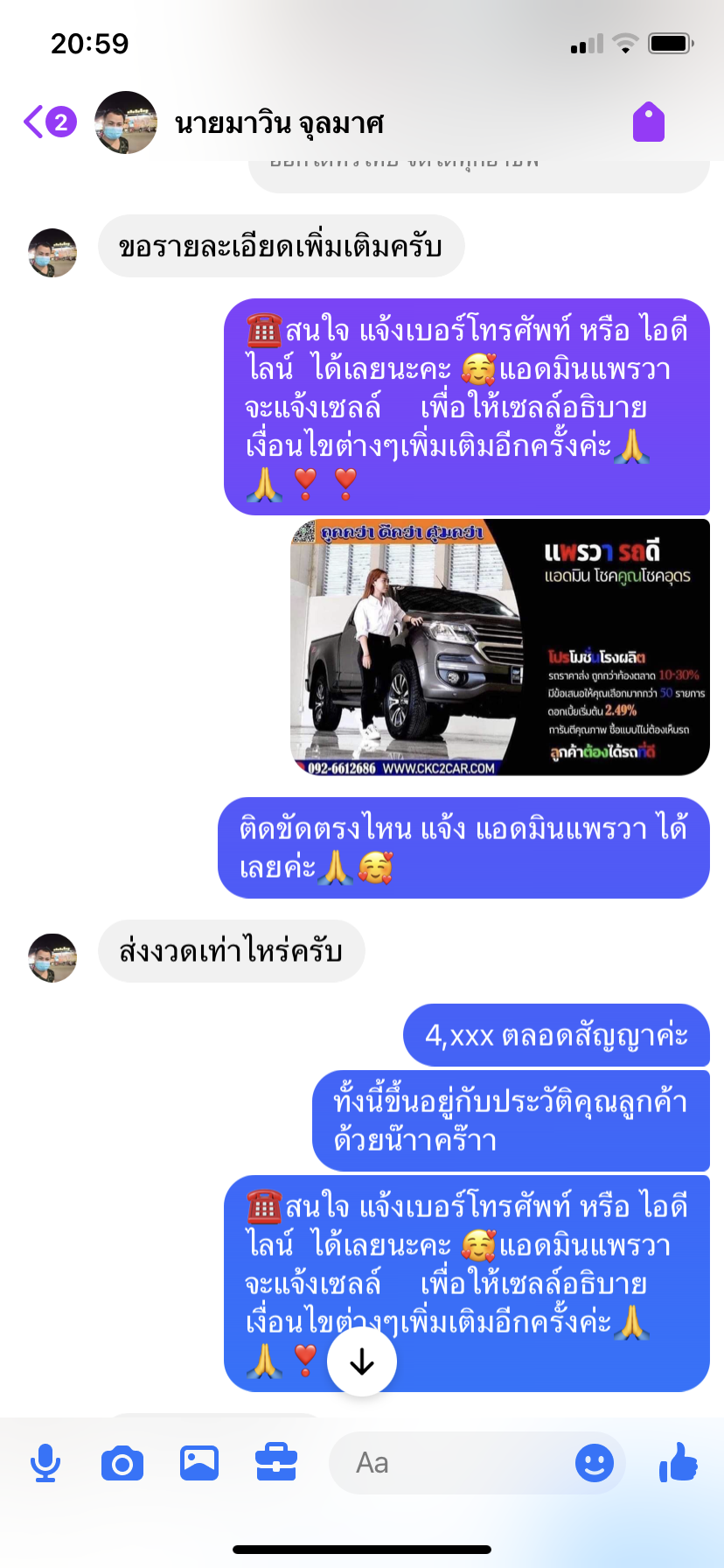The image size is (724, 1568).
Task: Jump to the latest messages arrow
Action: click(362, 1361)
